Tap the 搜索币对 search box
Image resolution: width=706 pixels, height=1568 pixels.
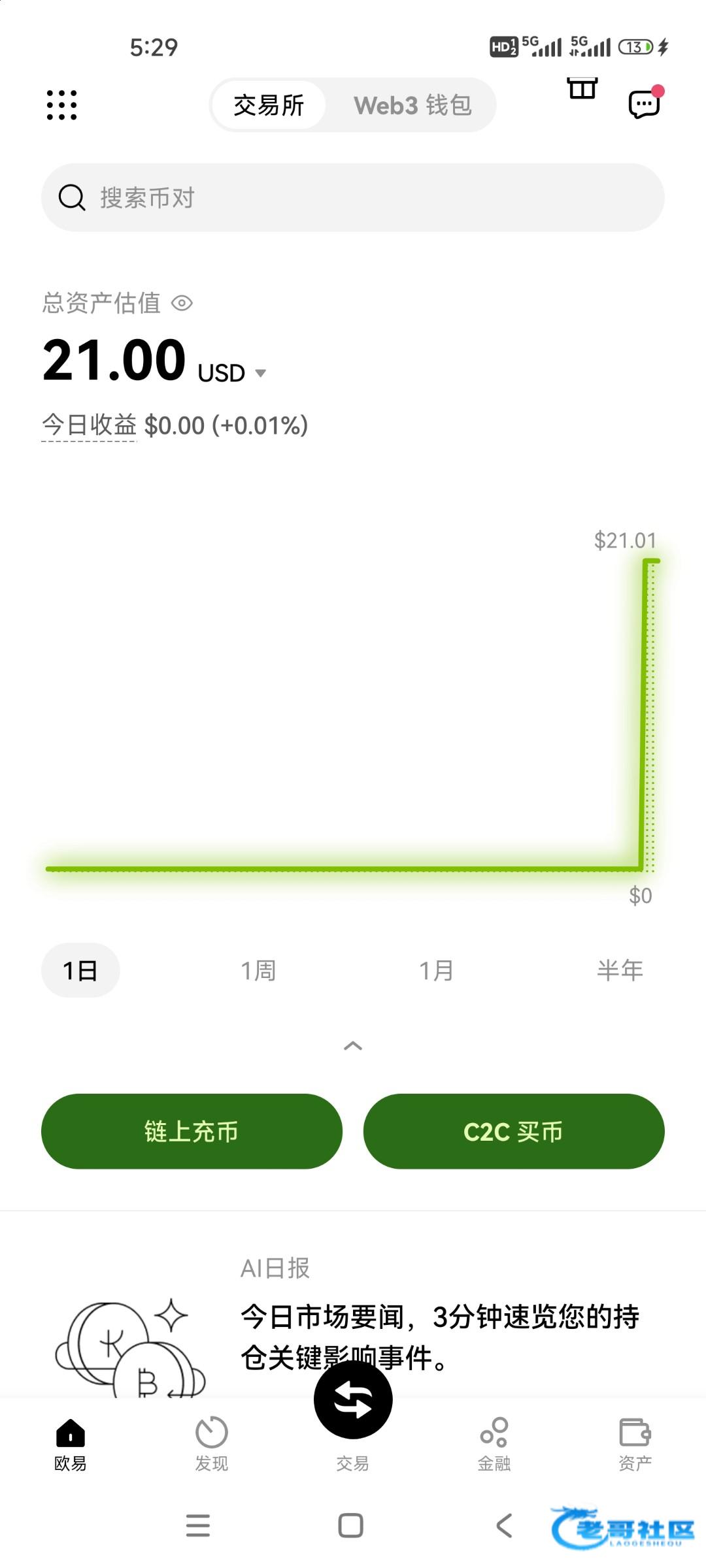point(353,197)
